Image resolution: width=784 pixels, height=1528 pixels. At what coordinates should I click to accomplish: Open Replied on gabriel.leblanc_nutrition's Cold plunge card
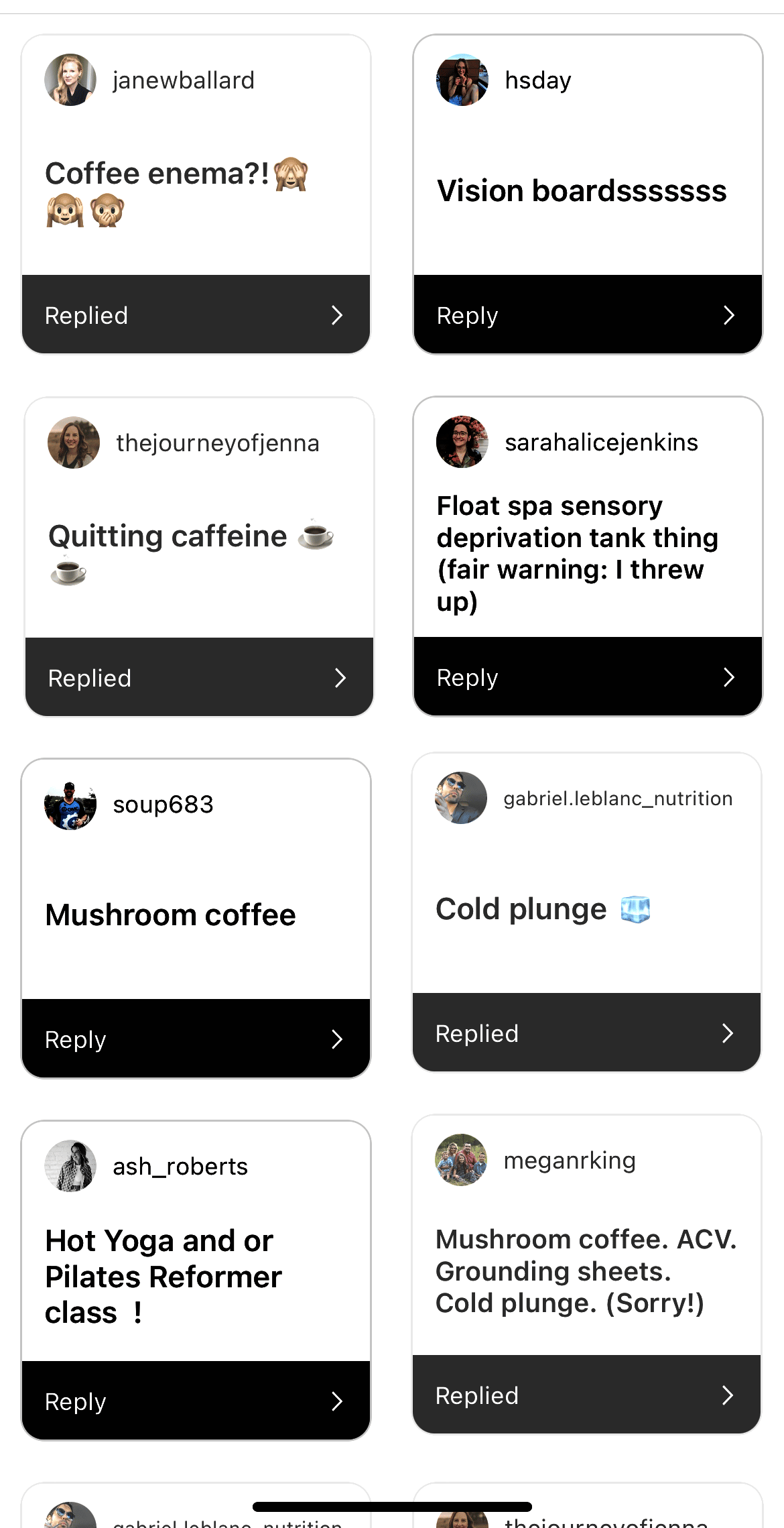tap(586, 1033)
